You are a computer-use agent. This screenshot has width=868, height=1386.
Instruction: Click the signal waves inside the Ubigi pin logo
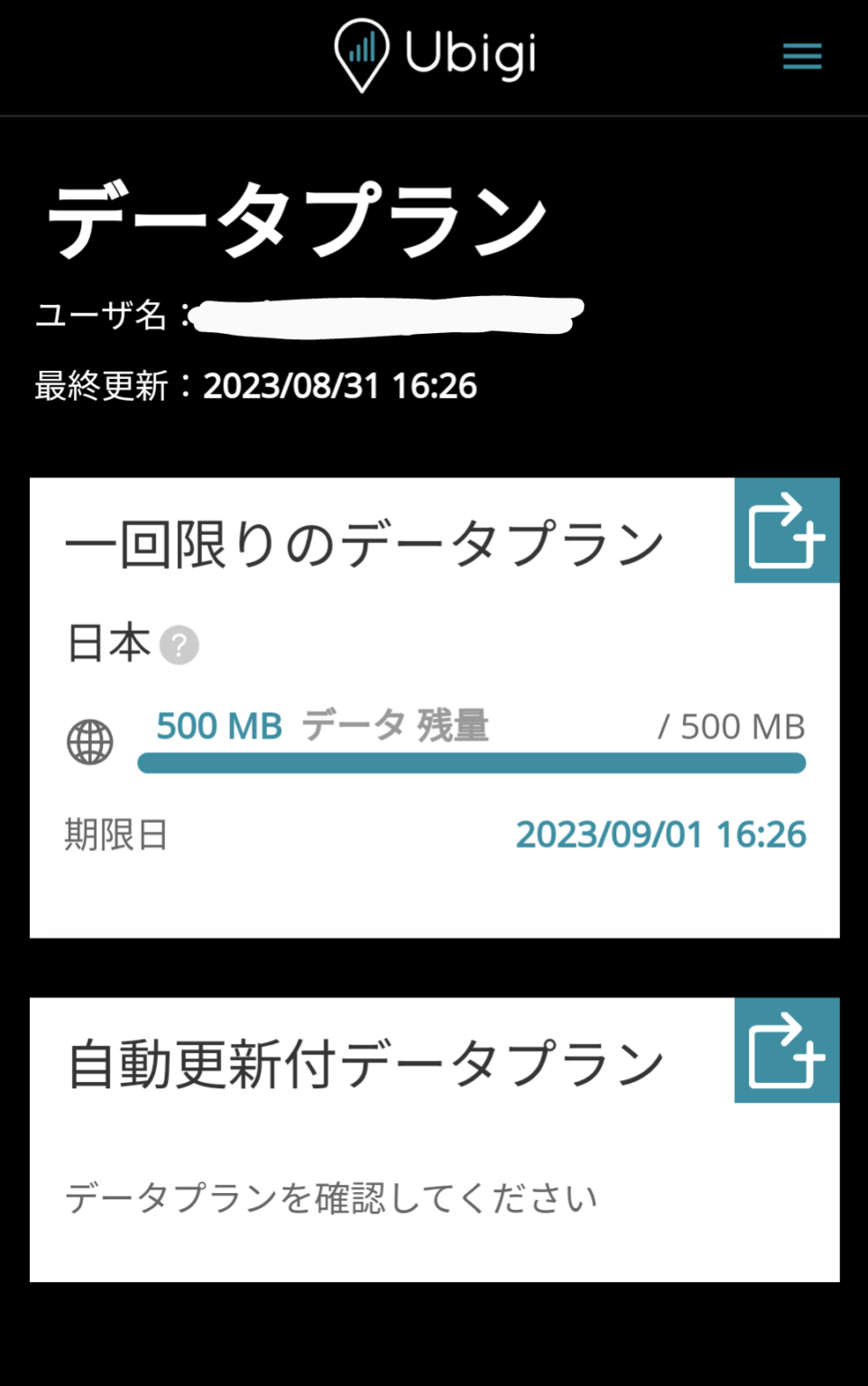(x=362, y=47)
